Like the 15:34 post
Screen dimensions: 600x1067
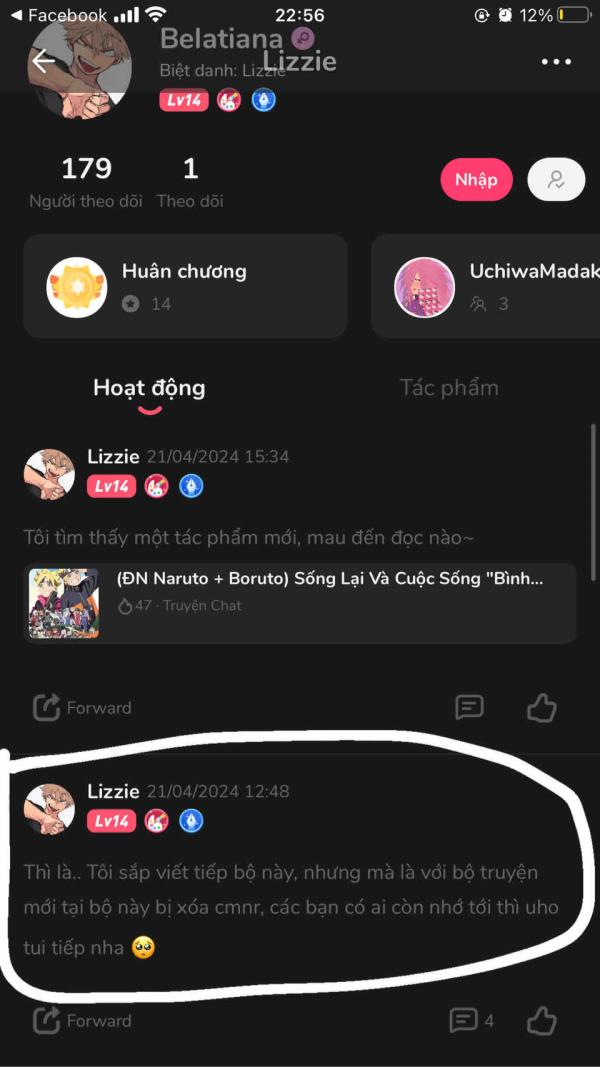tap(541, 708)
